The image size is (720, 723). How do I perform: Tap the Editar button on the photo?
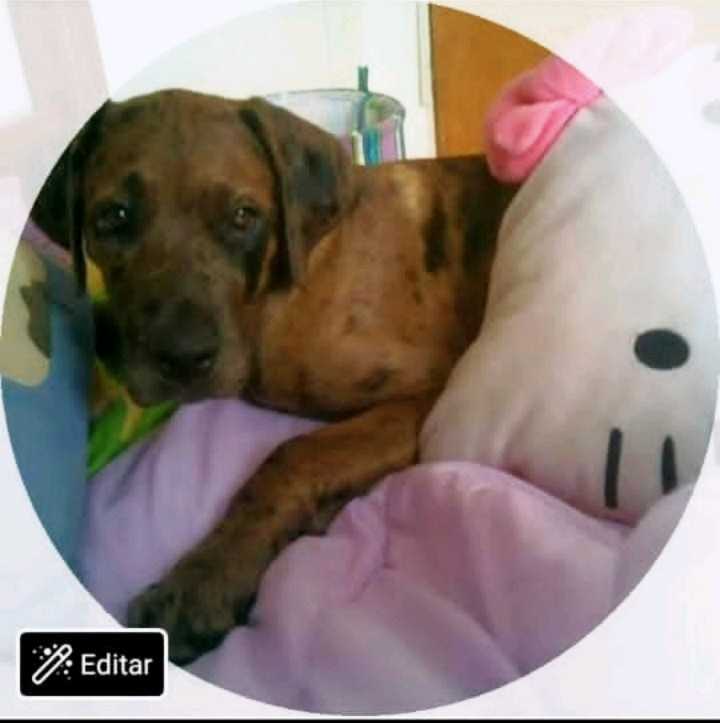92,663
